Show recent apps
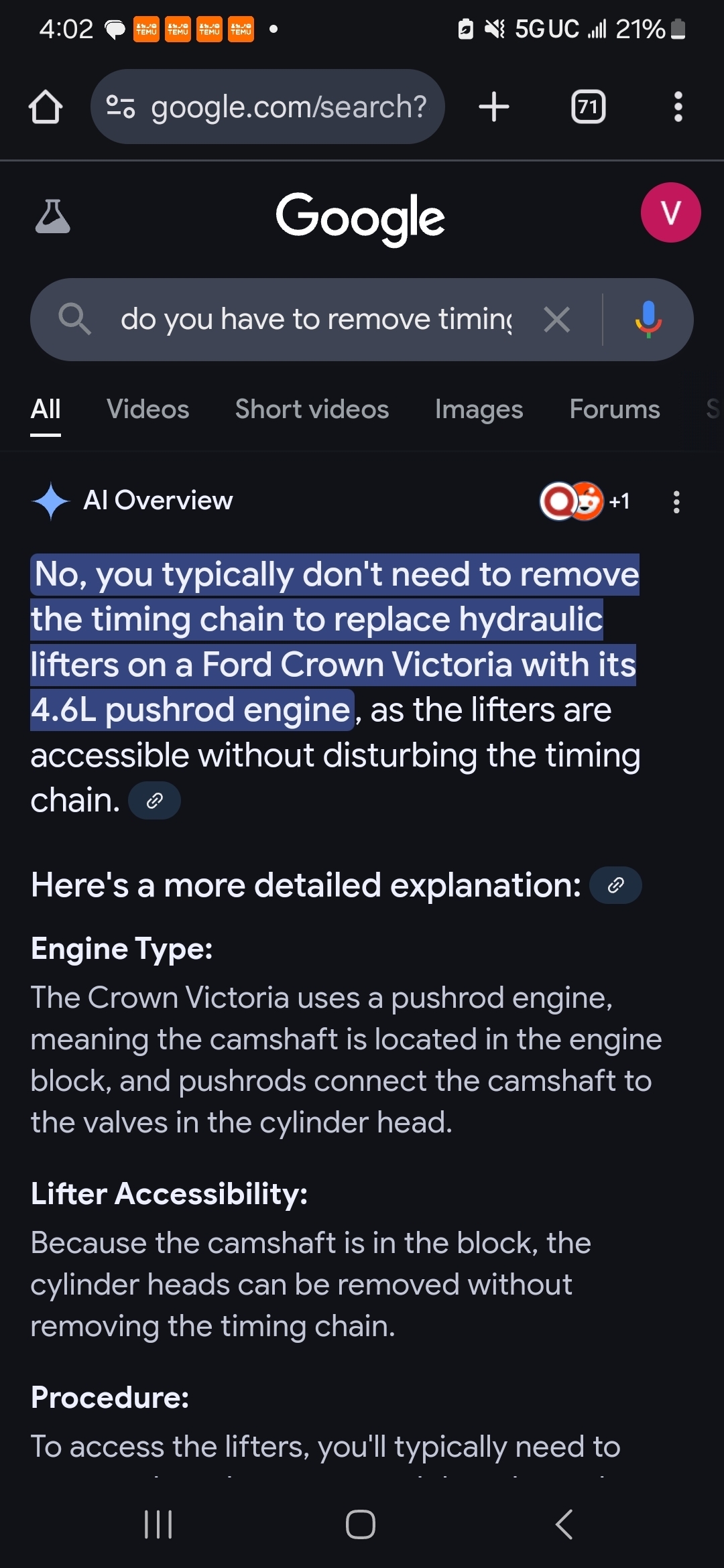The width and height of the screenshot is (724, 1568). [x=158, y=1524]
